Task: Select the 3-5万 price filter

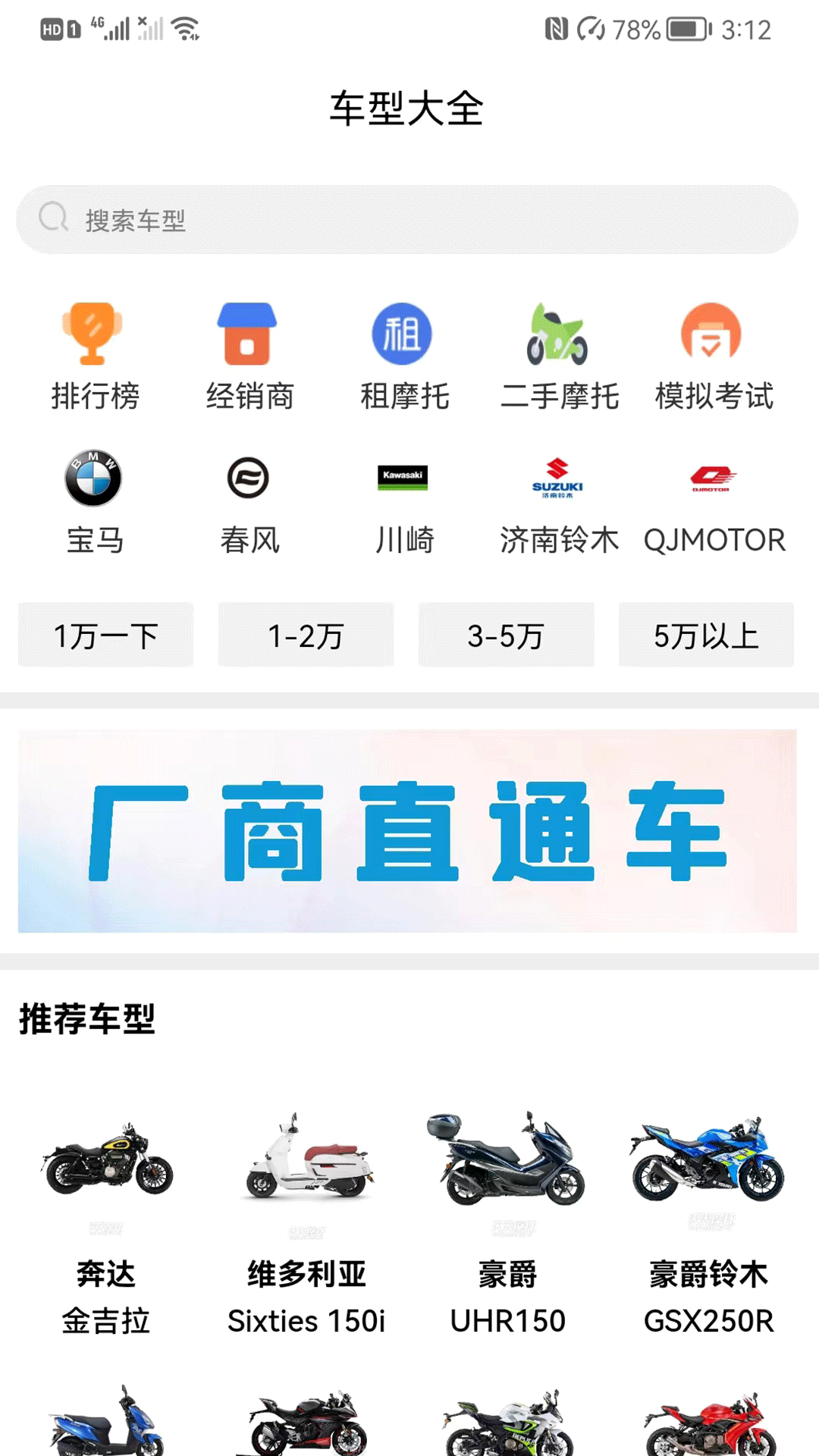Action: (x=506, y=635)
